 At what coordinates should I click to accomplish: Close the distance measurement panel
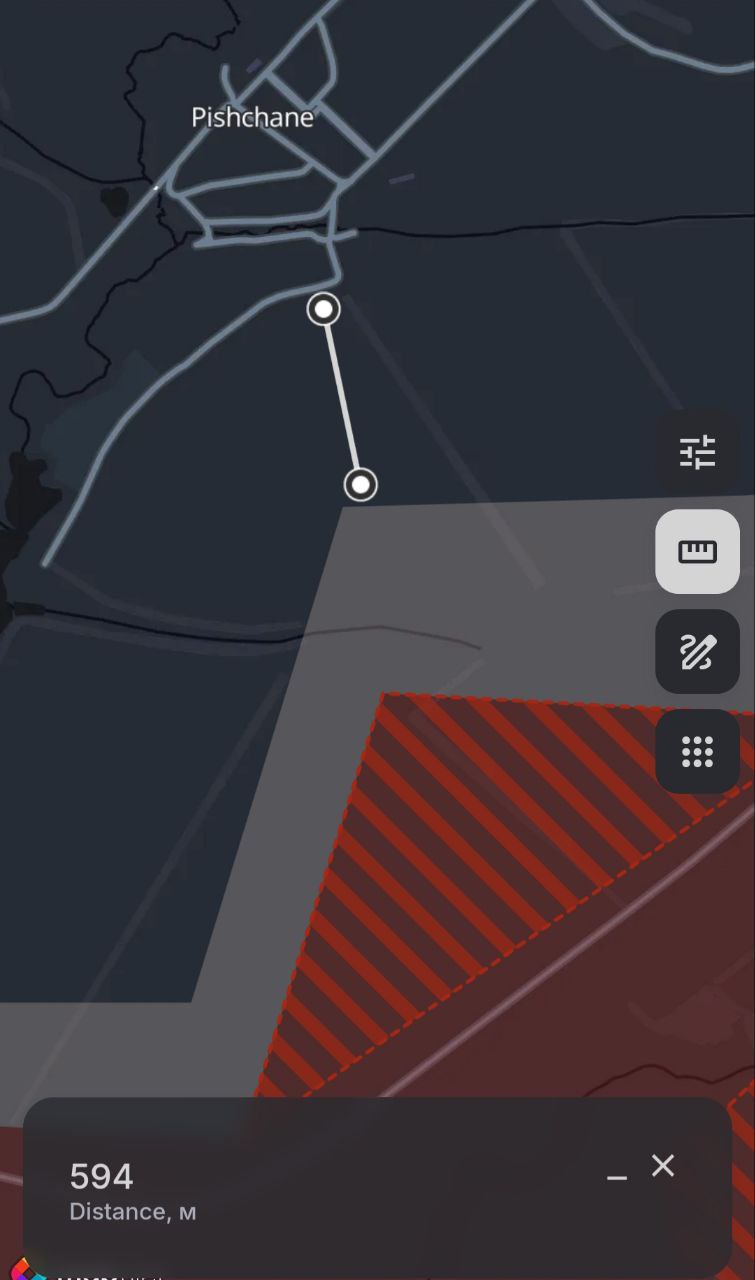tap(663, 1166)
